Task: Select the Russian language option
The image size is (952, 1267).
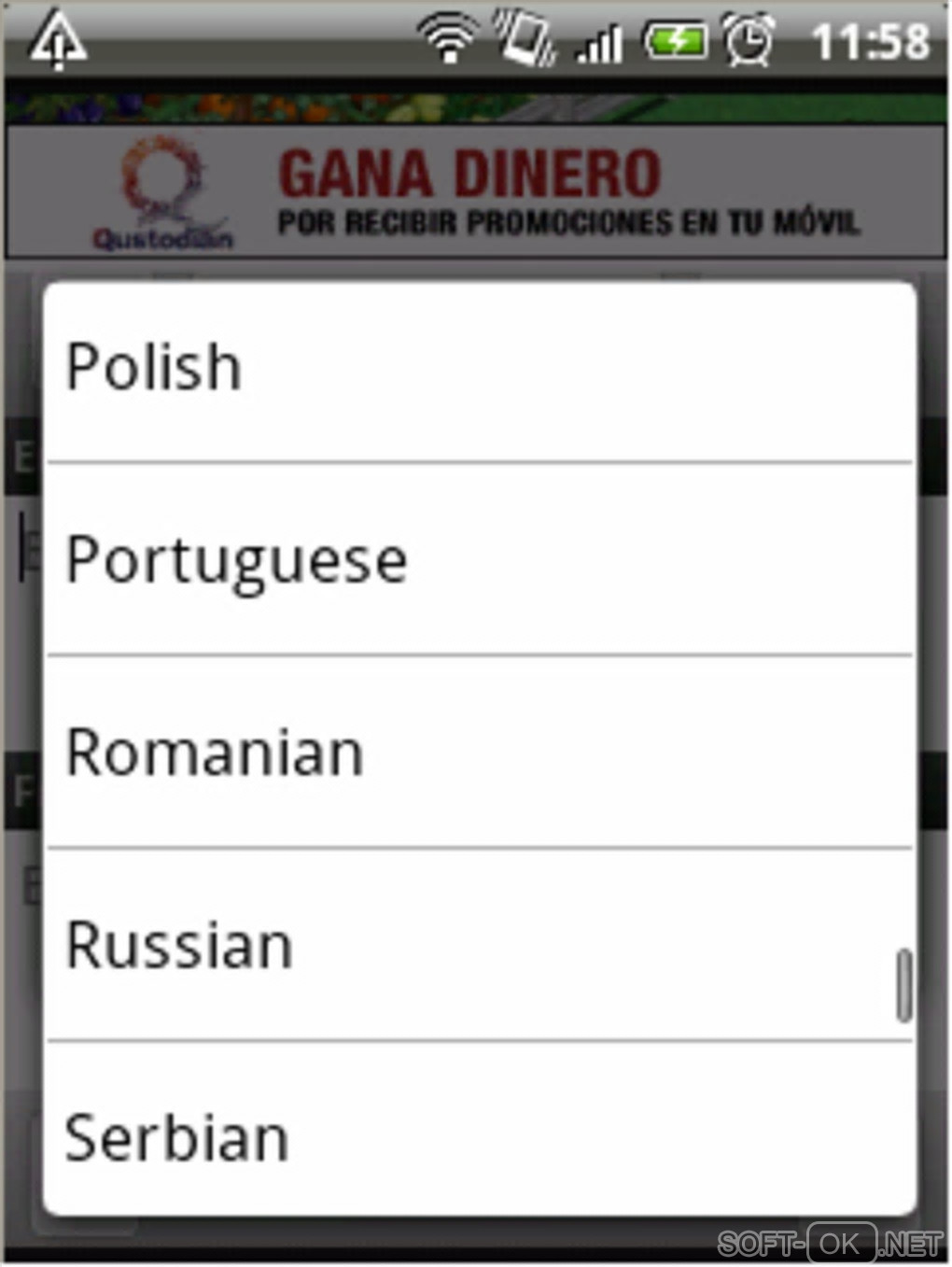Action: click(478, 945)
